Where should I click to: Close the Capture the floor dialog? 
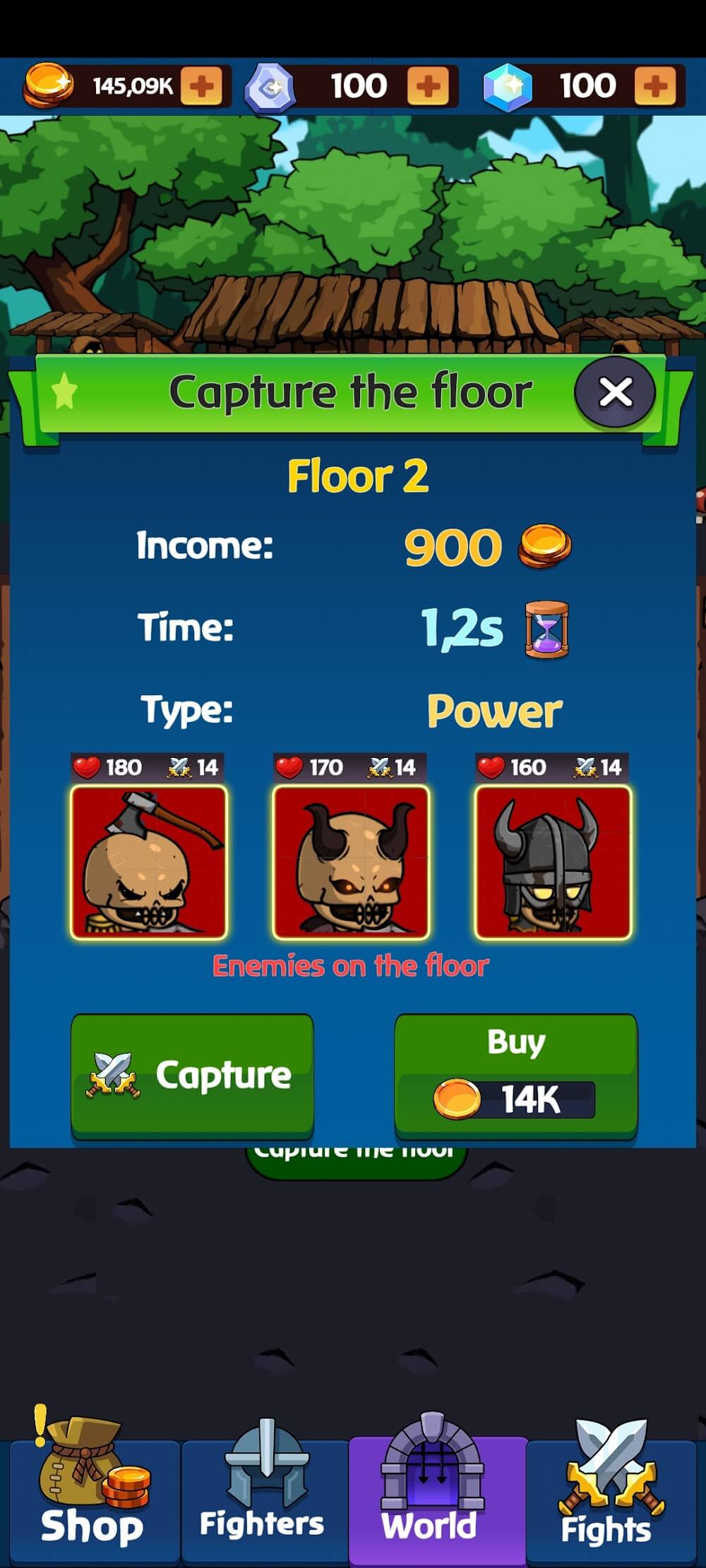(x=615, y=392)
